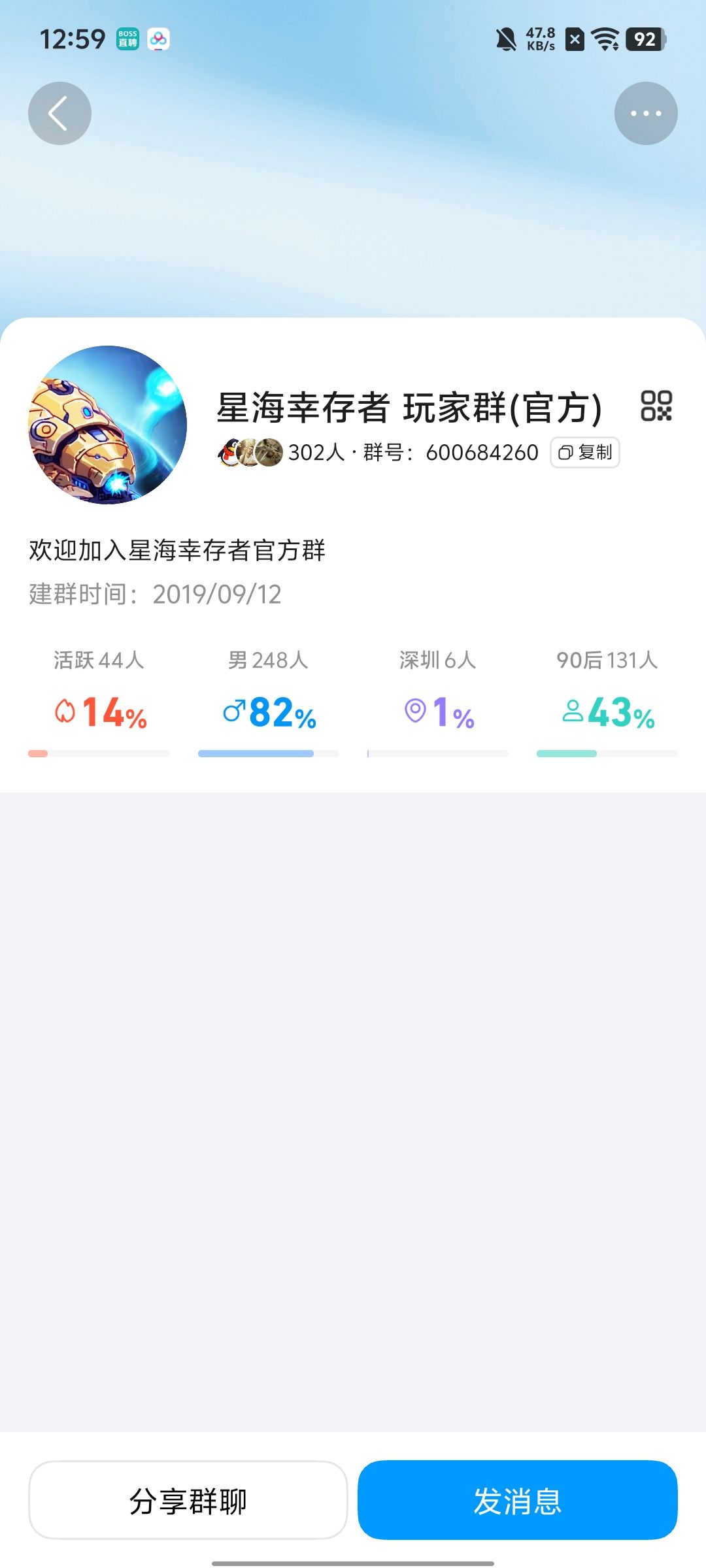View the 302 group members

click(281, 452)
